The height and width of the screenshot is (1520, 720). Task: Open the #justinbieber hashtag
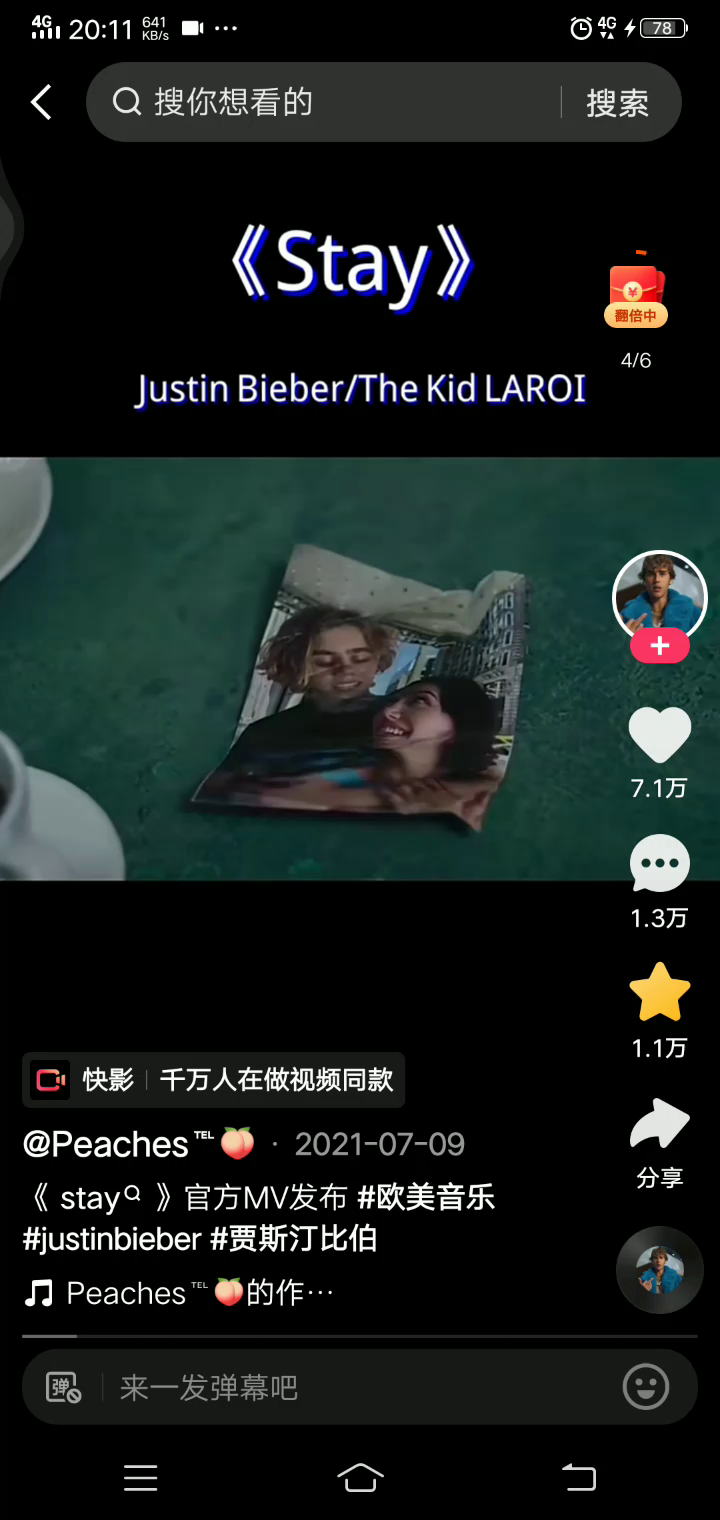click(112, 1239)
